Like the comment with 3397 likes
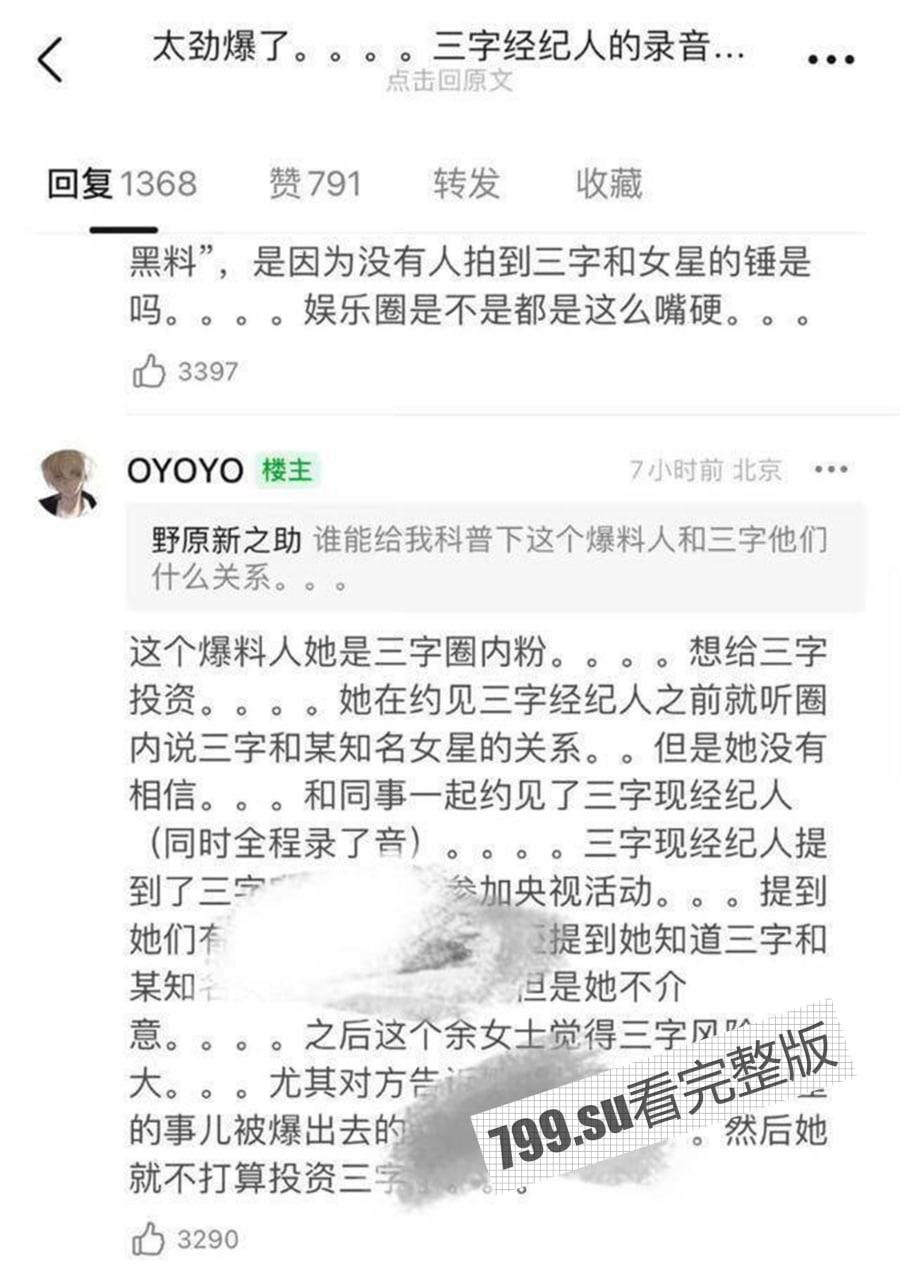Screen dimensions: 900x1280 tap(150, 372)
